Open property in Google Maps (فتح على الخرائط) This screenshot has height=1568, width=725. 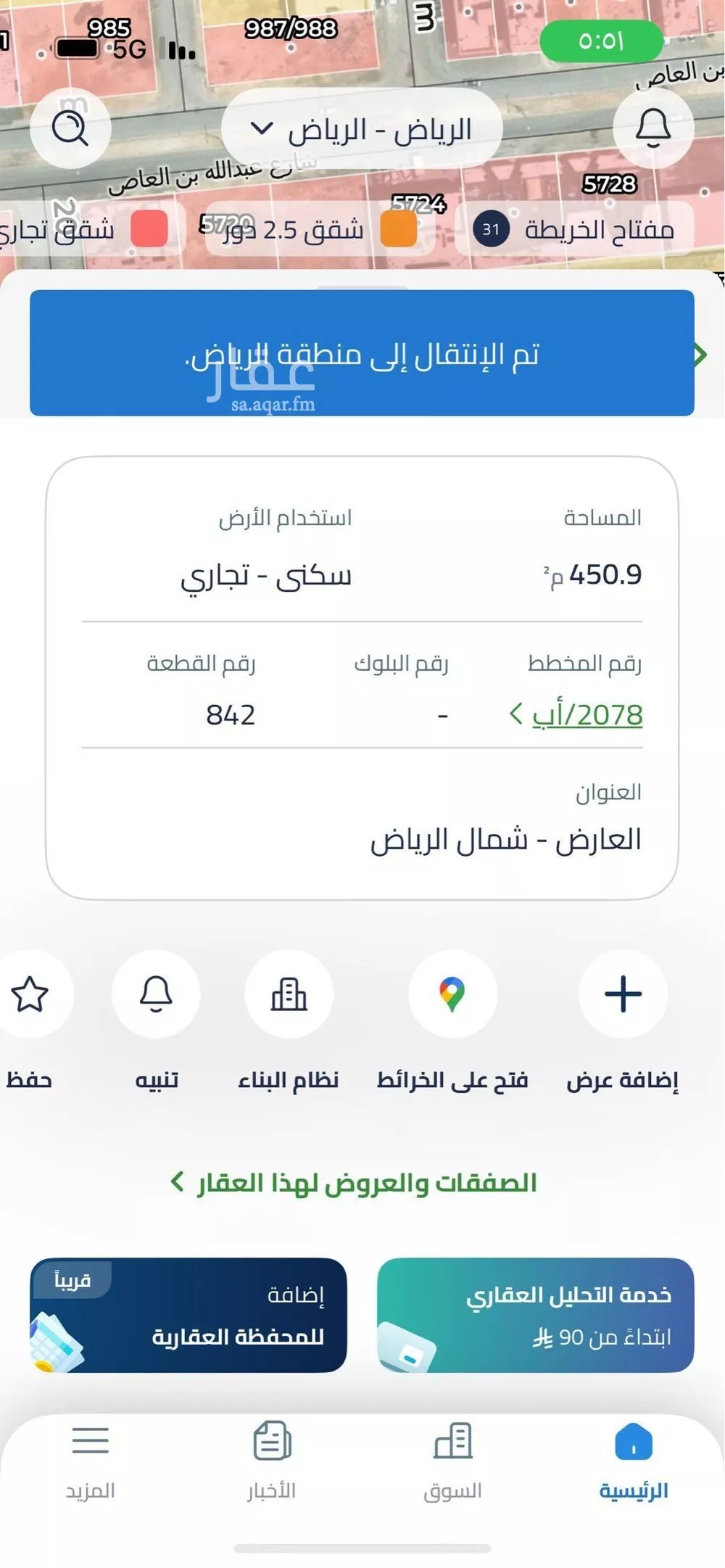click(449, 995)
